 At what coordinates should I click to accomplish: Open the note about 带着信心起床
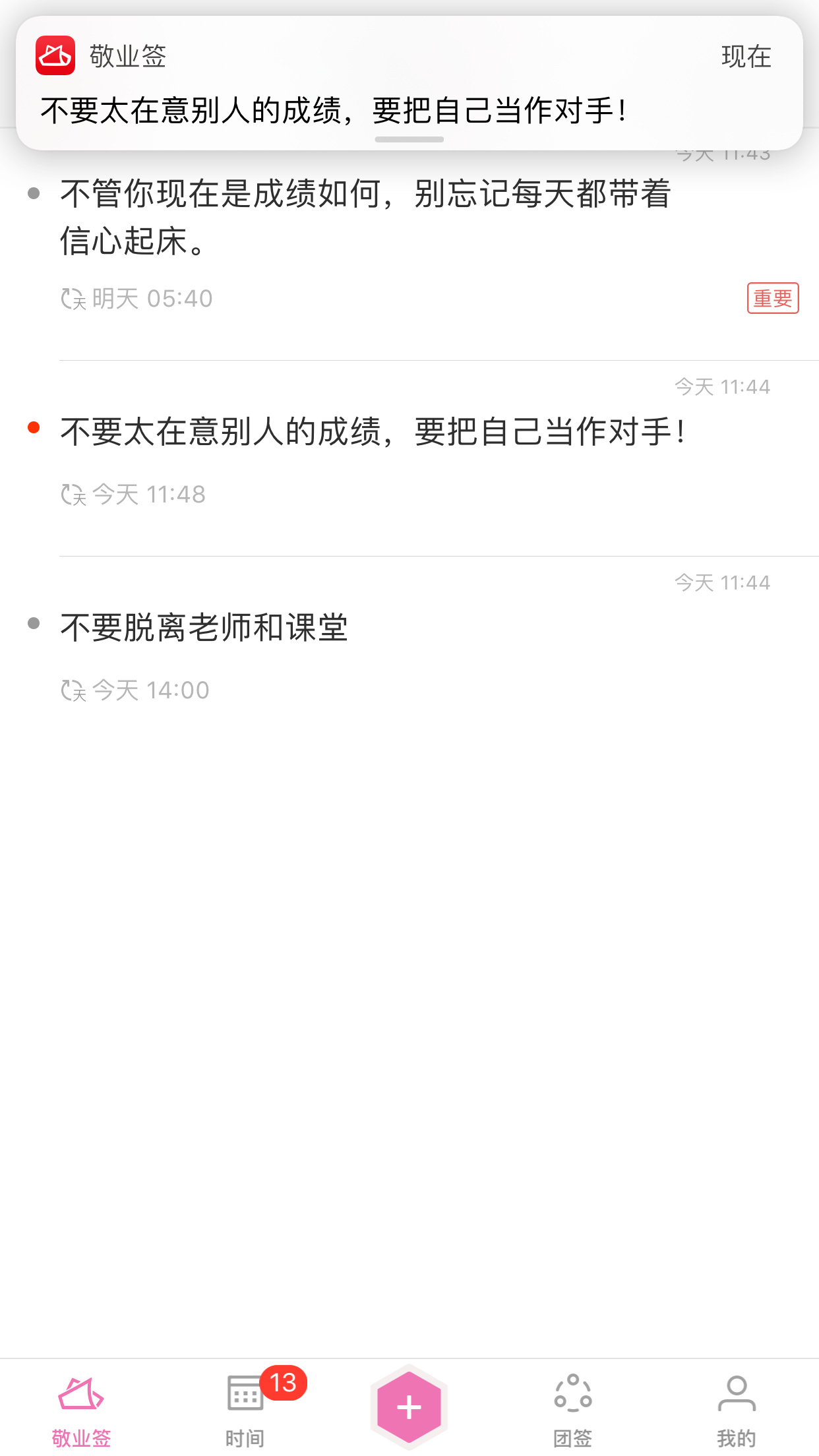(366, 217)
